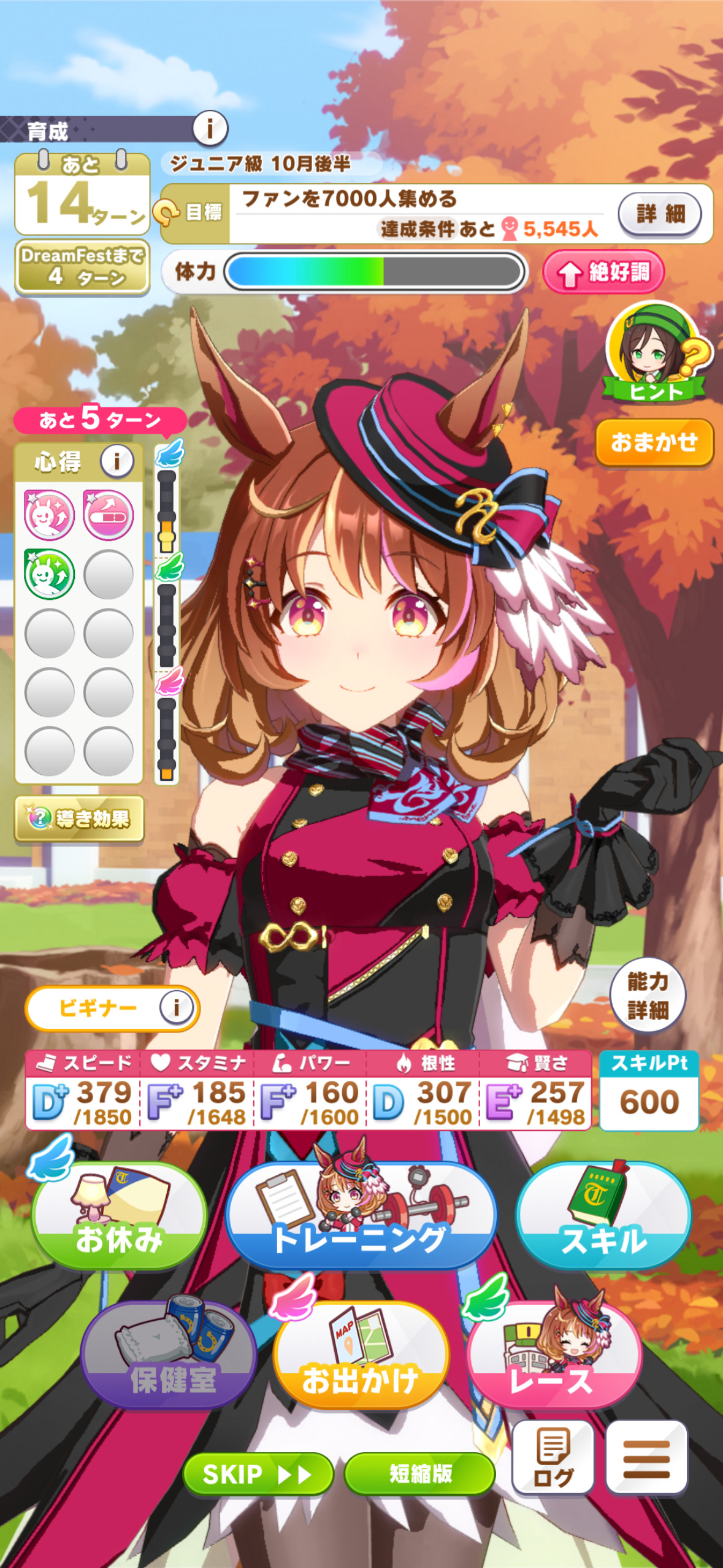
Task: Open the info icon beside 育成
Action: [210, 128]
